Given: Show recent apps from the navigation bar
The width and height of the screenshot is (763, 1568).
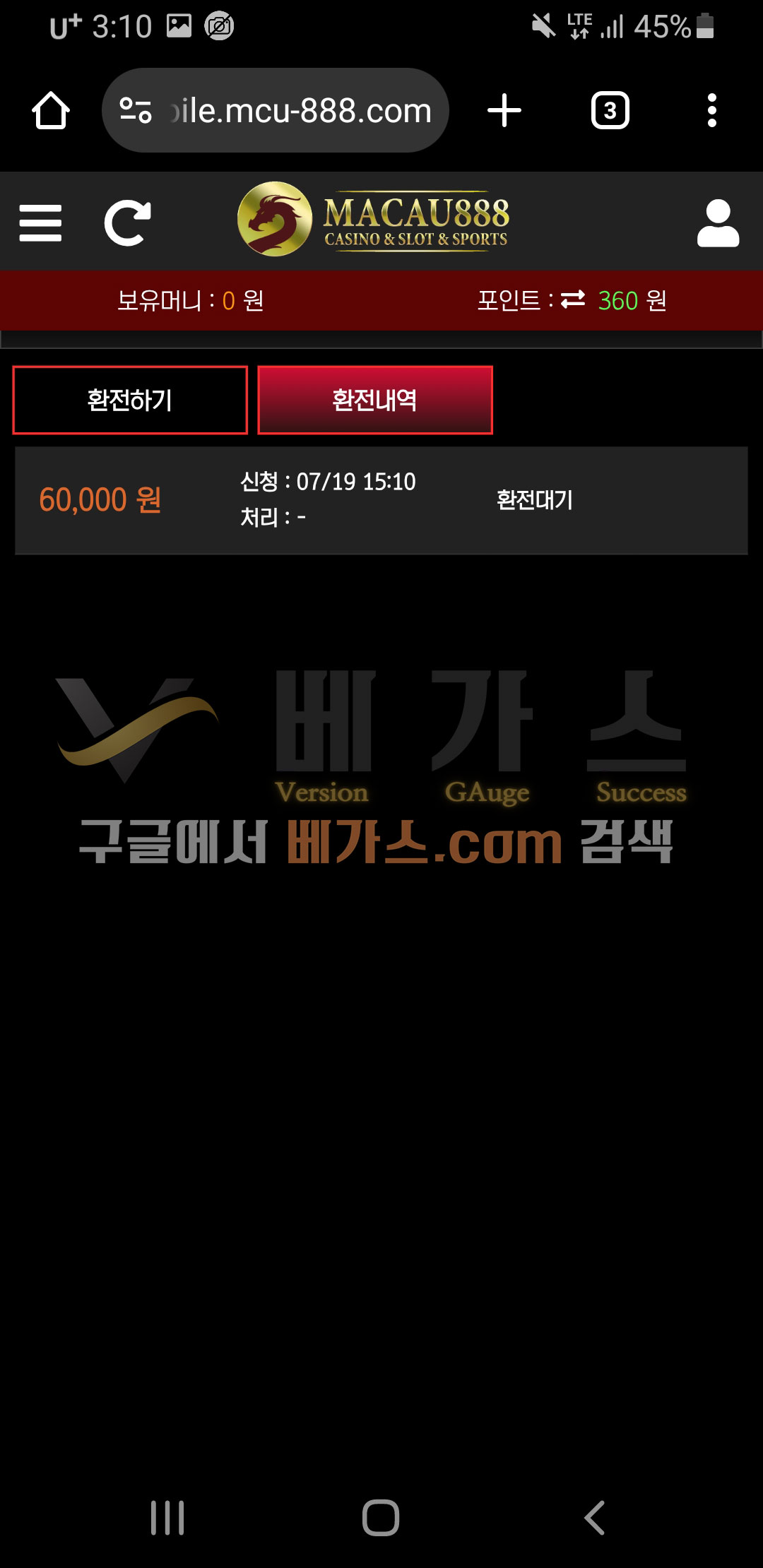Looking at the screenshot, I should (x=167, y=1517).
